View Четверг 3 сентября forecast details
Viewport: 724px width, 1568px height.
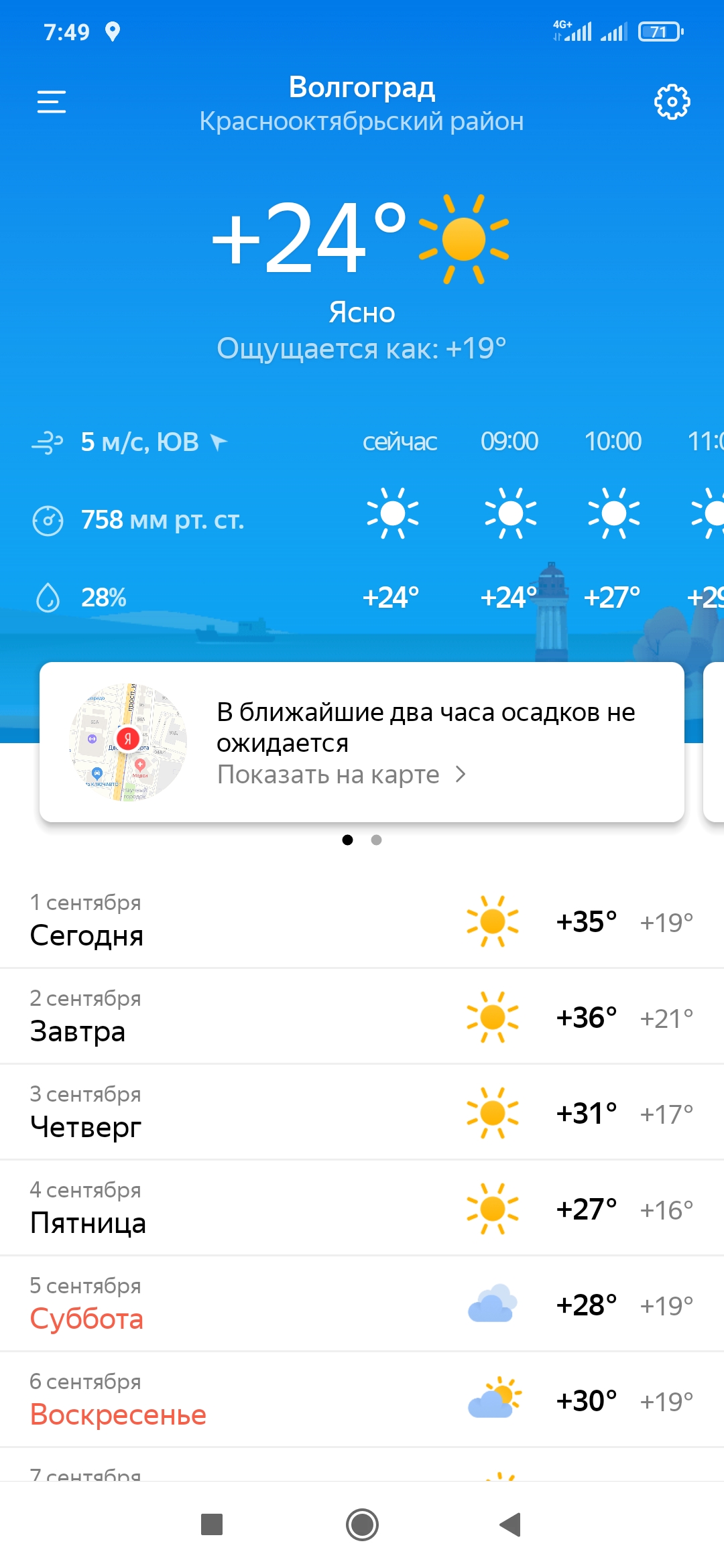point(362,1112)
